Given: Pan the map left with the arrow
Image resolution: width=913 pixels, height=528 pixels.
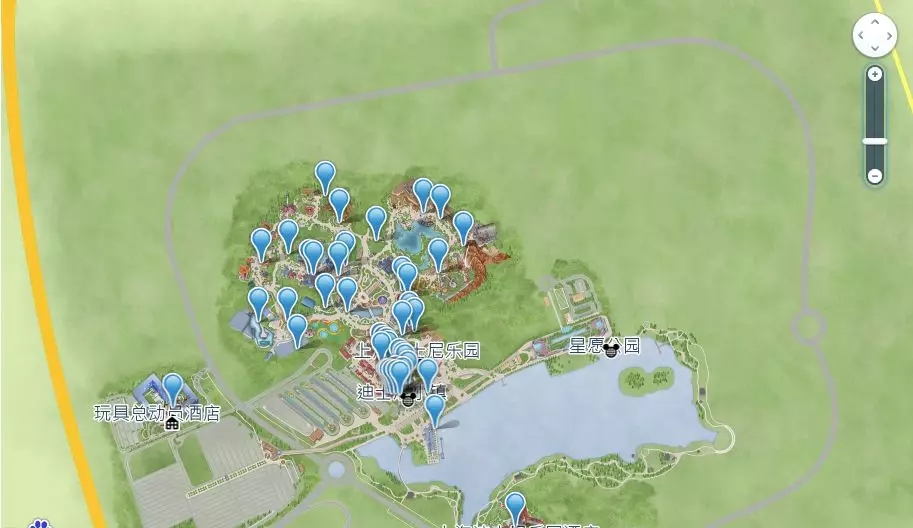Looking at the screenshot, I should click(x=862, y=35).
